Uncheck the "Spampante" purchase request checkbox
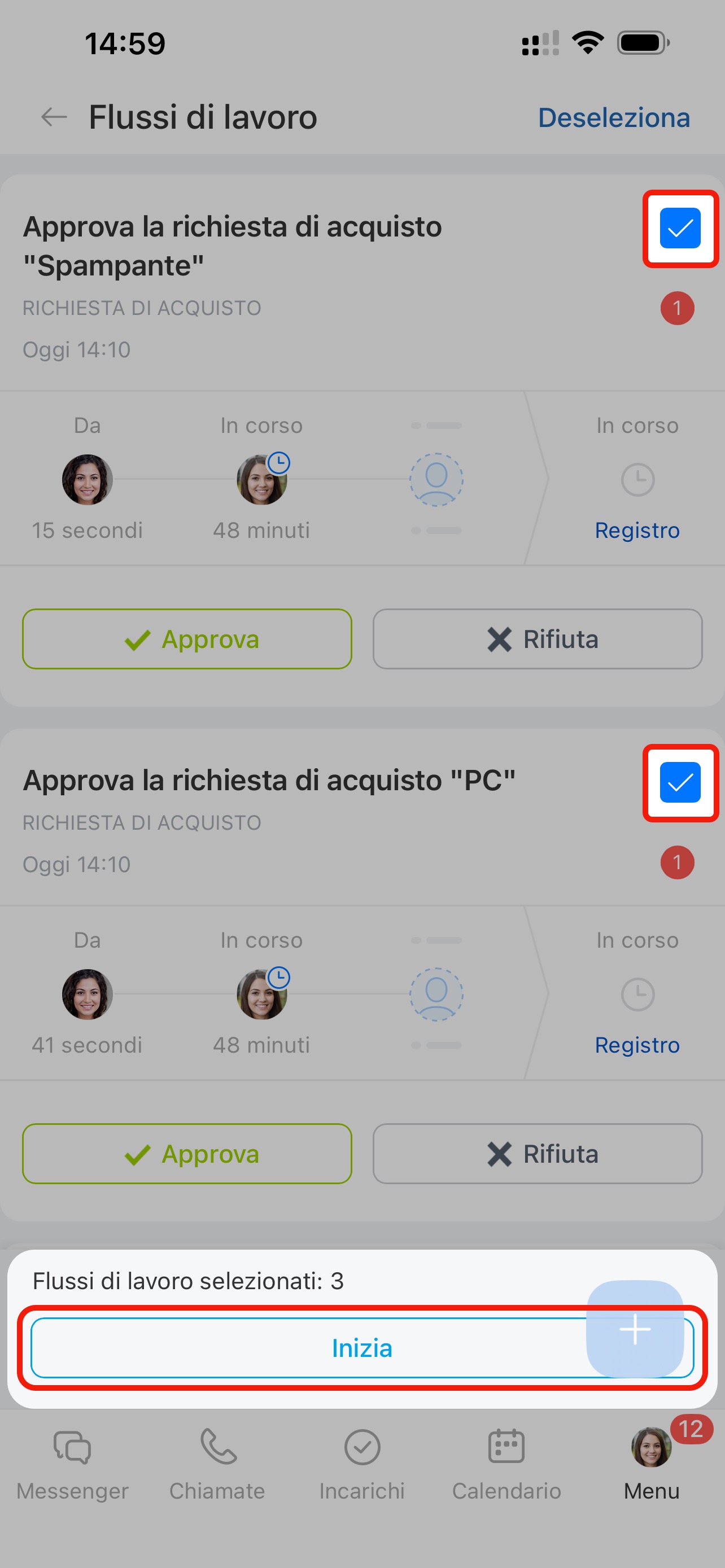 tap(680, 228)
